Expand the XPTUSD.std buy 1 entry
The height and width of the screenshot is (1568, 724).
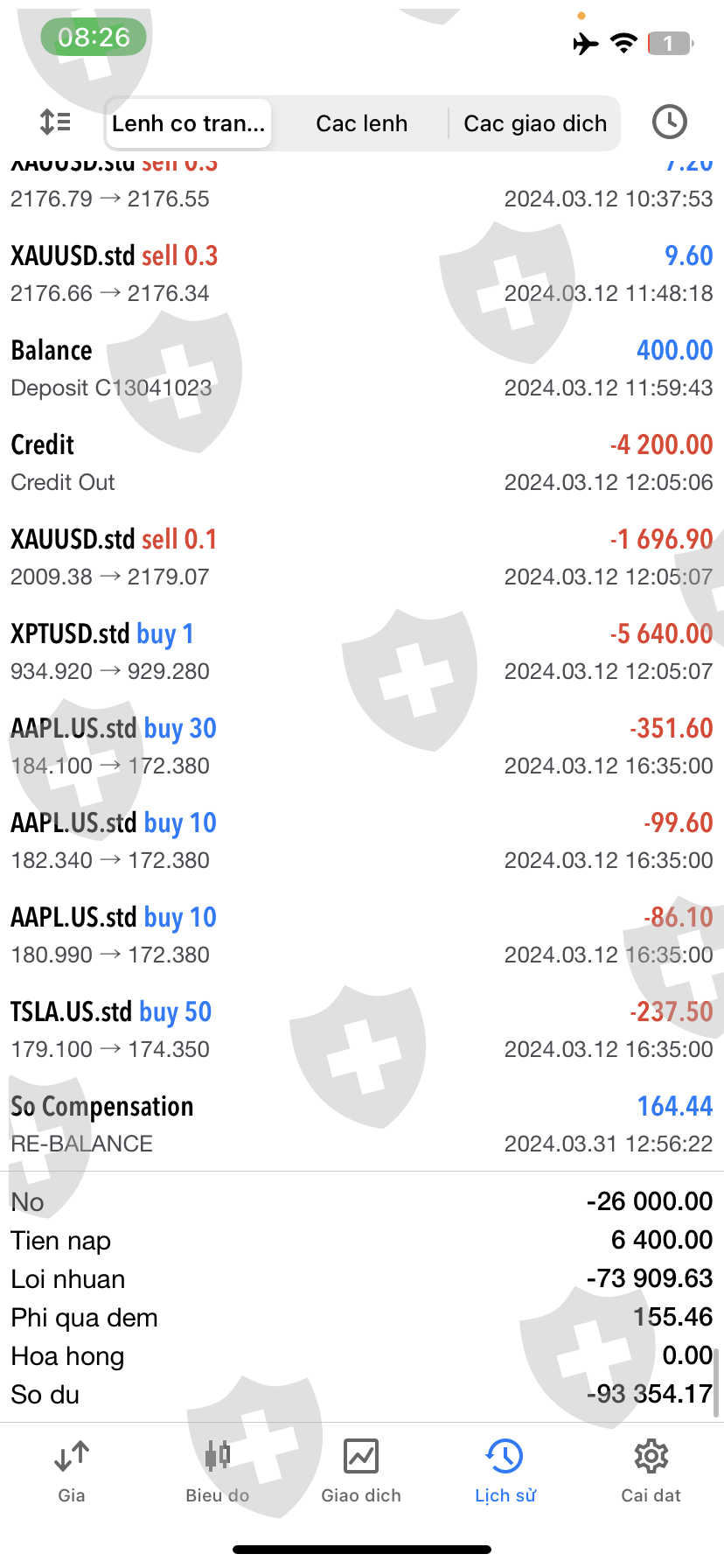point(361,652)
